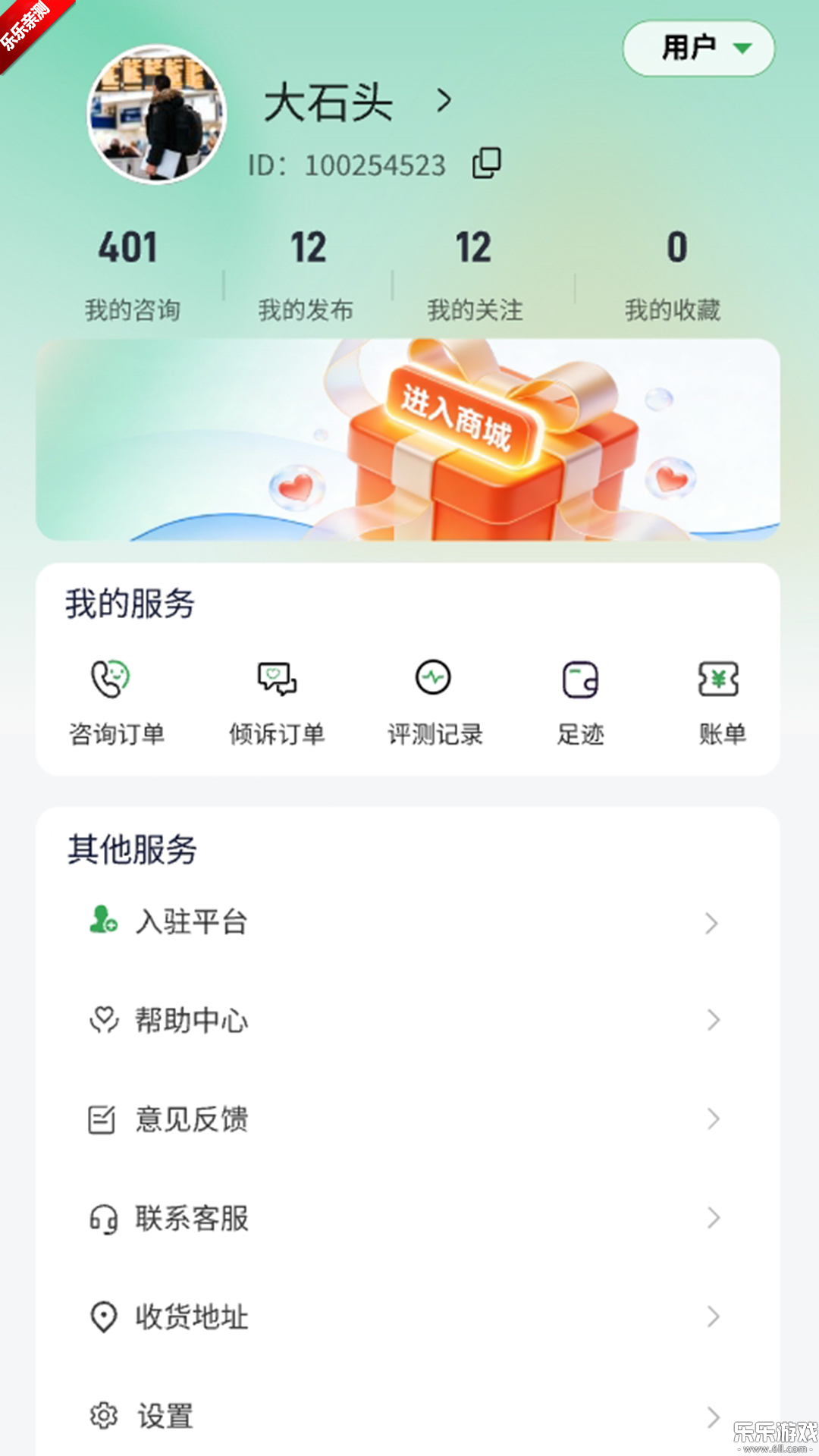
Task: Click the 收货地址 location pin icon
Action: pyautogui.click(x=102, y=1317)
